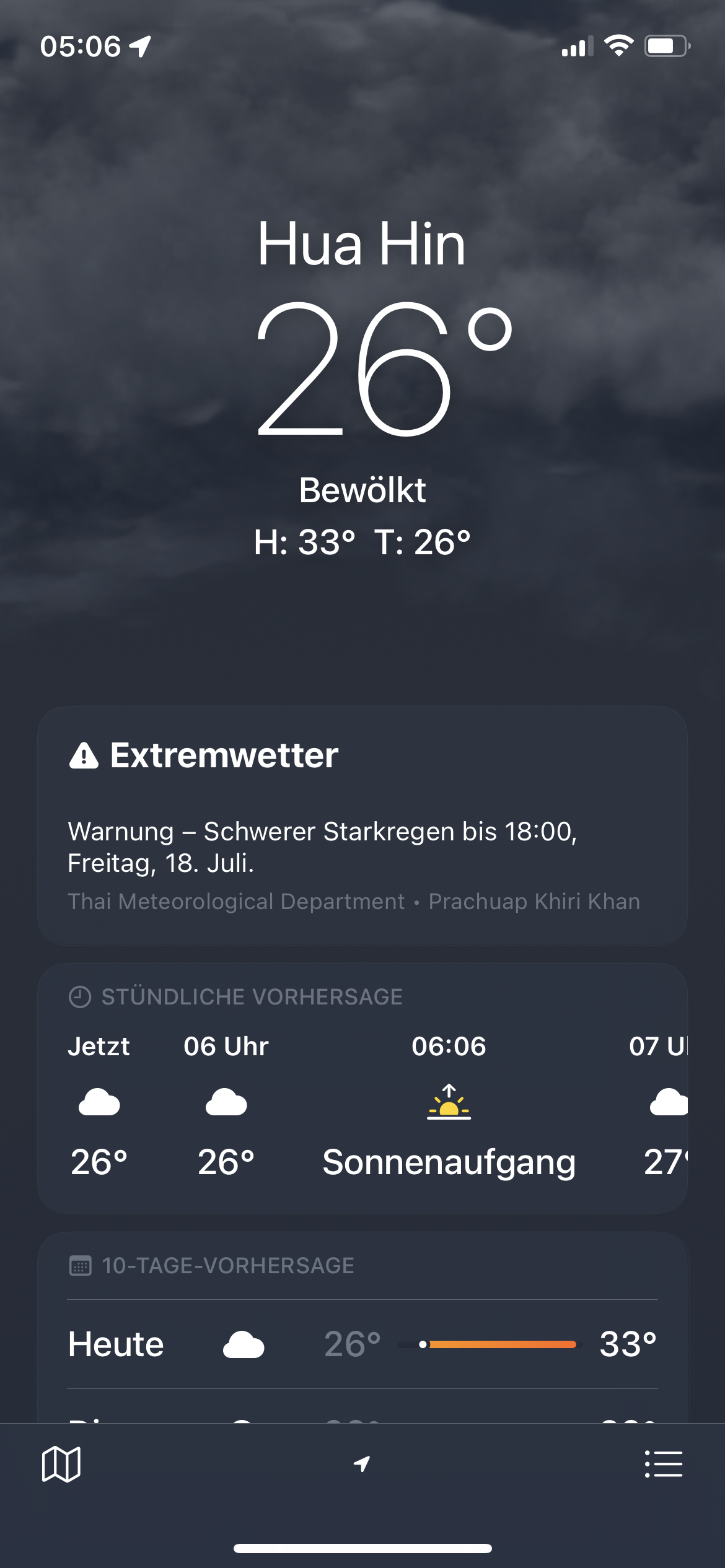Tap the current location page indicator

pyautogui.click(x=362, y=1465)
